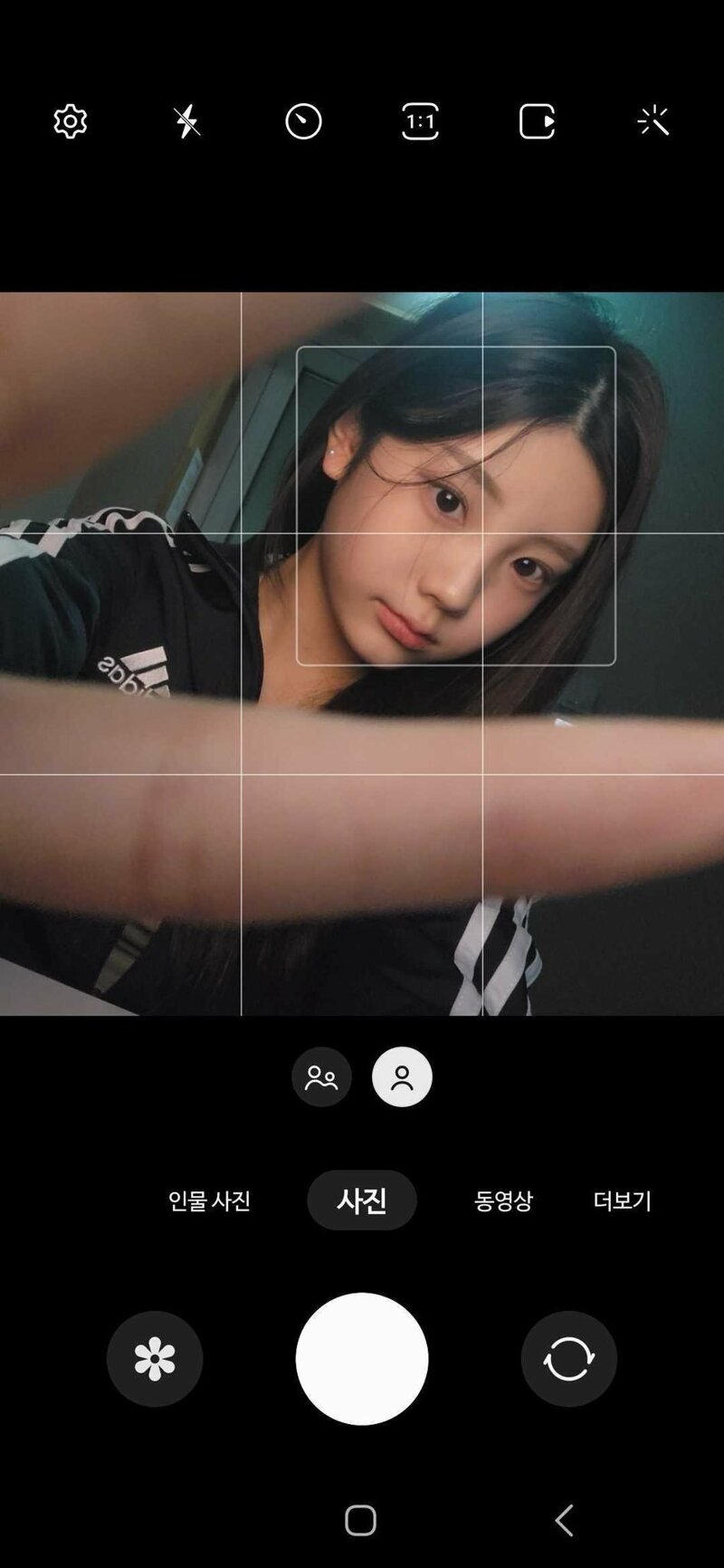Select the 사진 mode
Image resolution: width=724 pixels, height=1568 pixels.
(362, 1200)
